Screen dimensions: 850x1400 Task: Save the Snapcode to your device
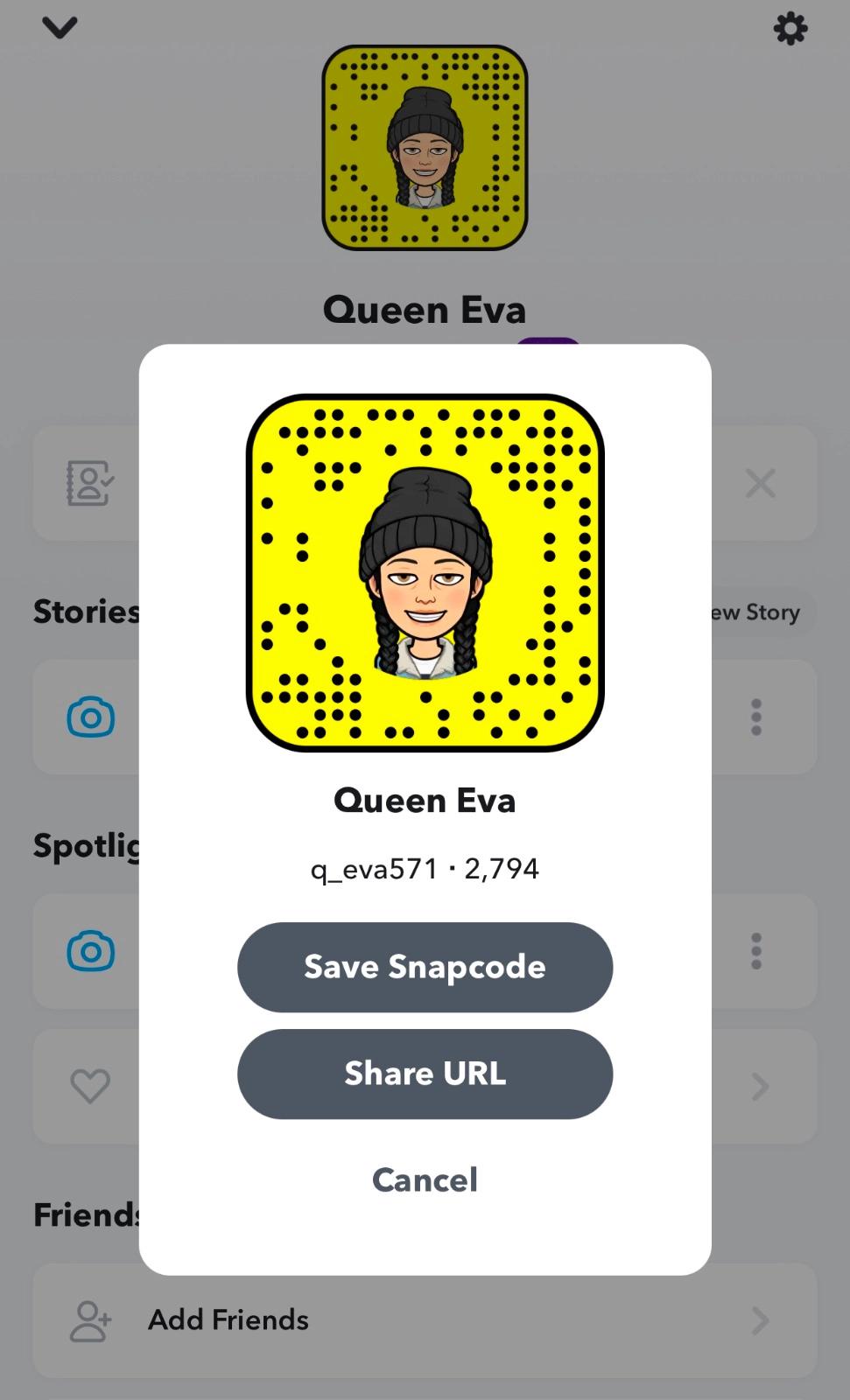[x=425, y=967]
